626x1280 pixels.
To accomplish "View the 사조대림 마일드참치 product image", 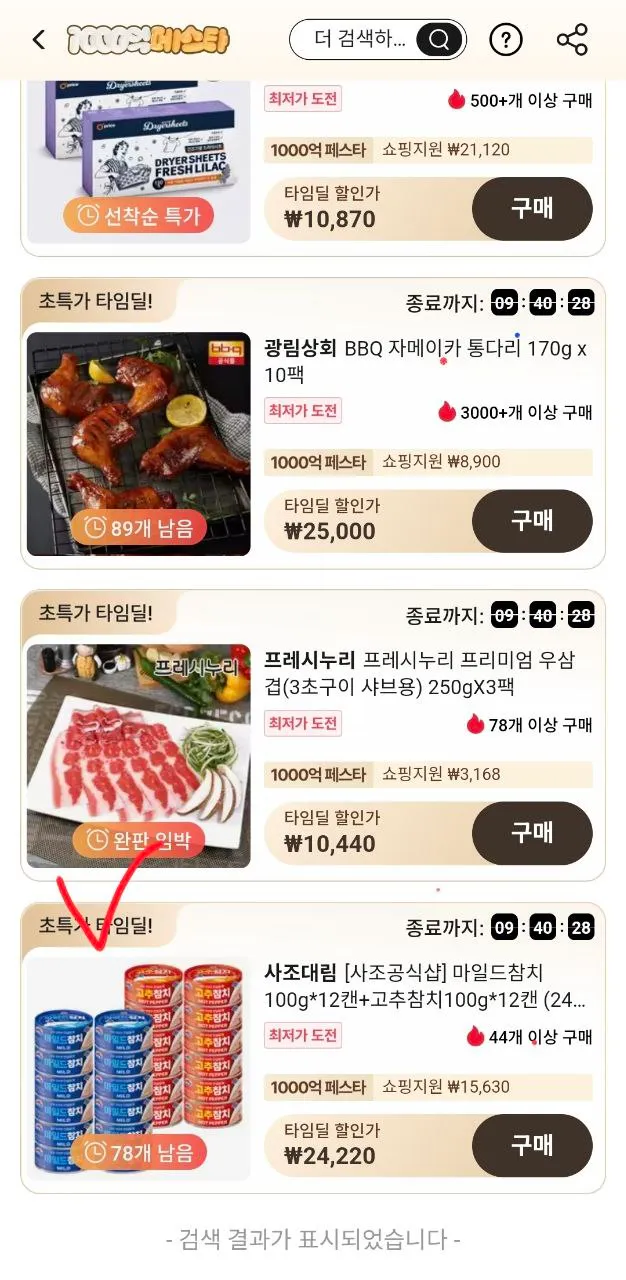I will [x=138, y=1068].
